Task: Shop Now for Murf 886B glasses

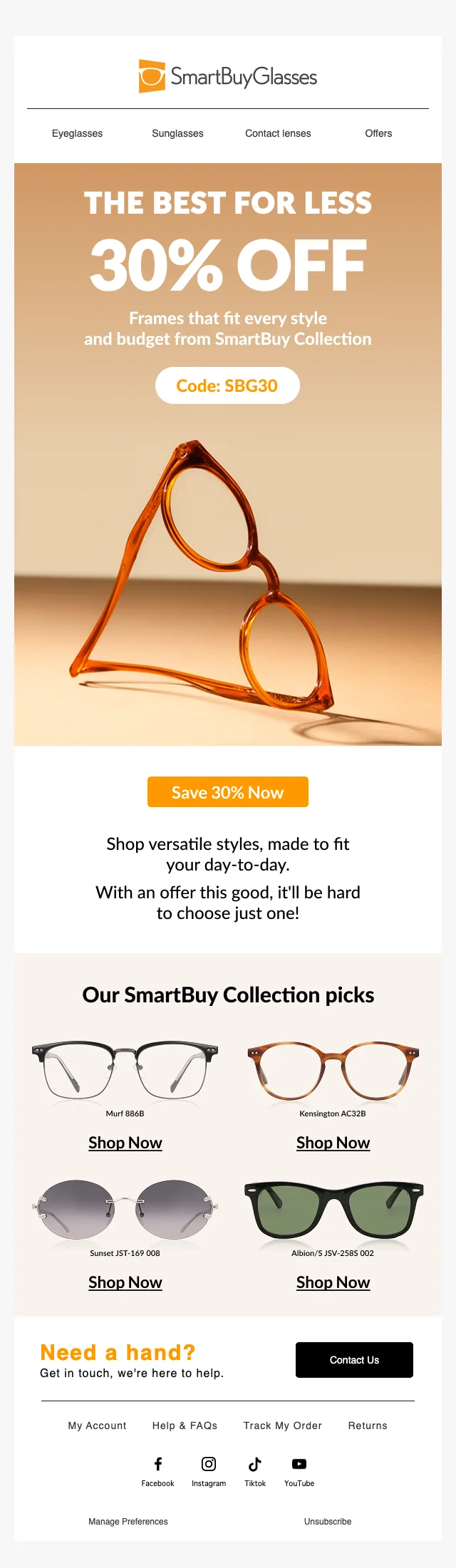Action: click(125, 1143)
